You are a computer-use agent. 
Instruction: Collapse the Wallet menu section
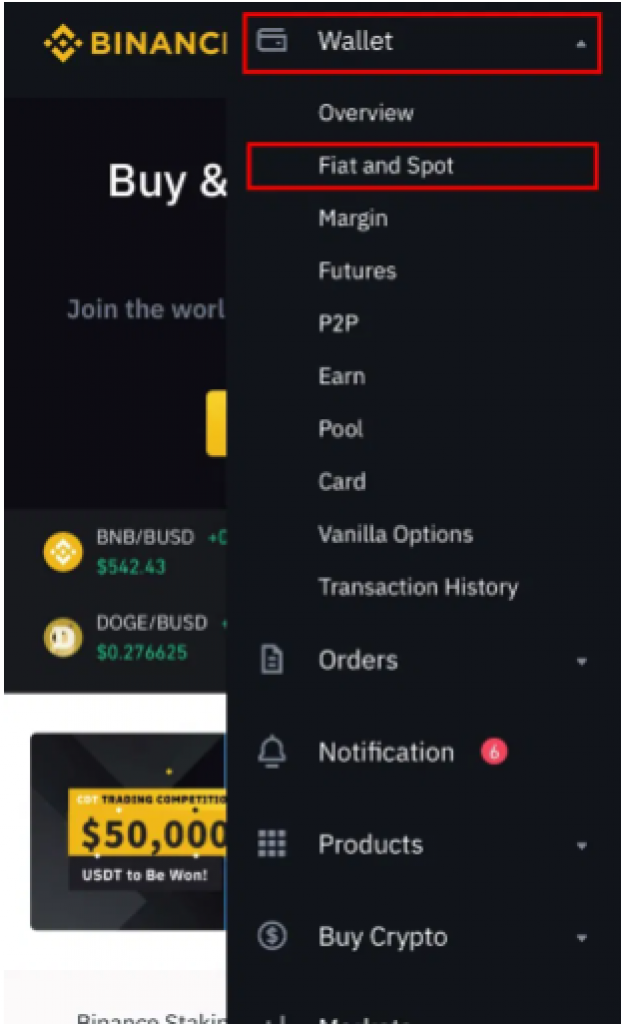pyautogui.click(x=421, y=42)
